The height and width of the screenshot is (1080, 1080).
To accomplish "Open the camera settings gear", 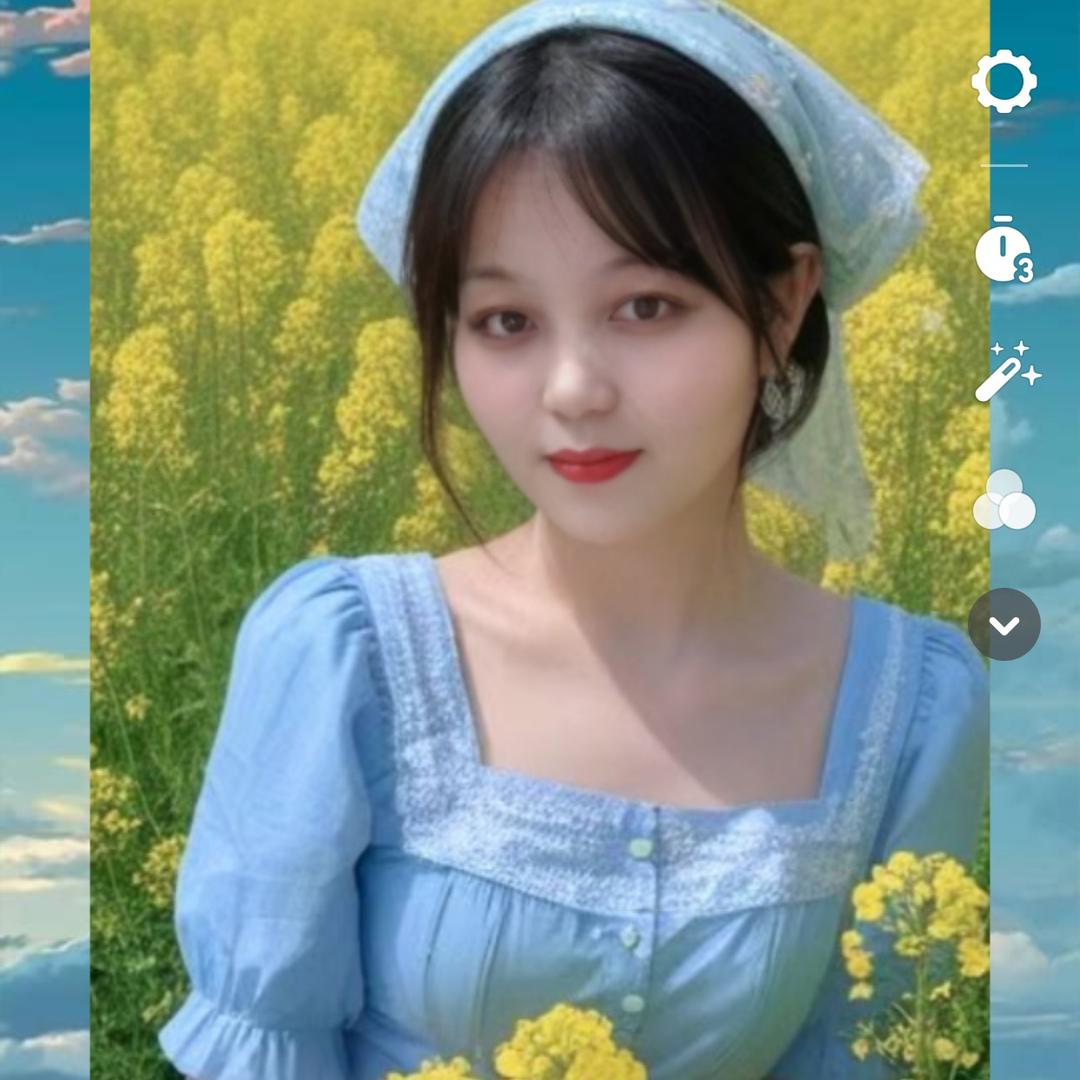I will click(x=1004, y=81).
